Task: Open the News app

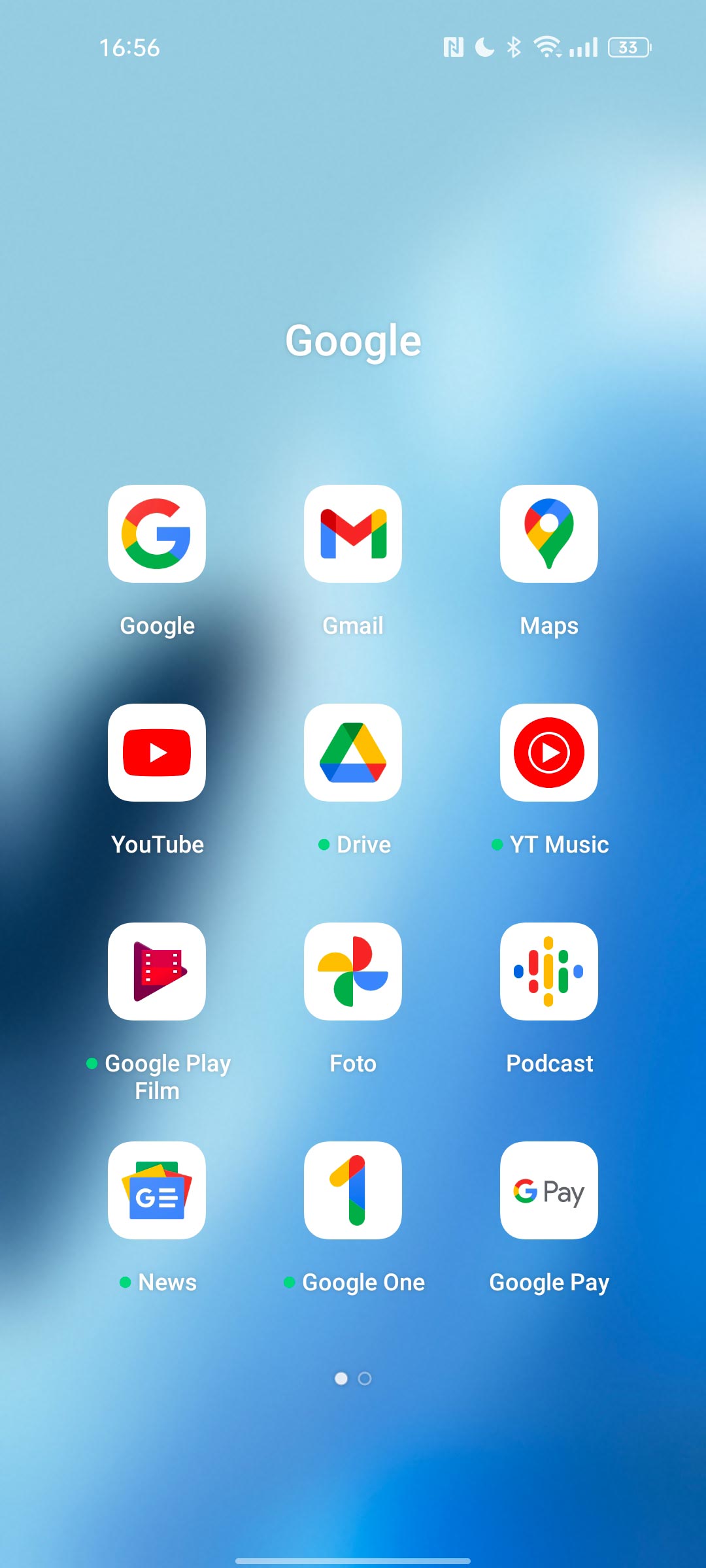Action: tap(157, 1190)
